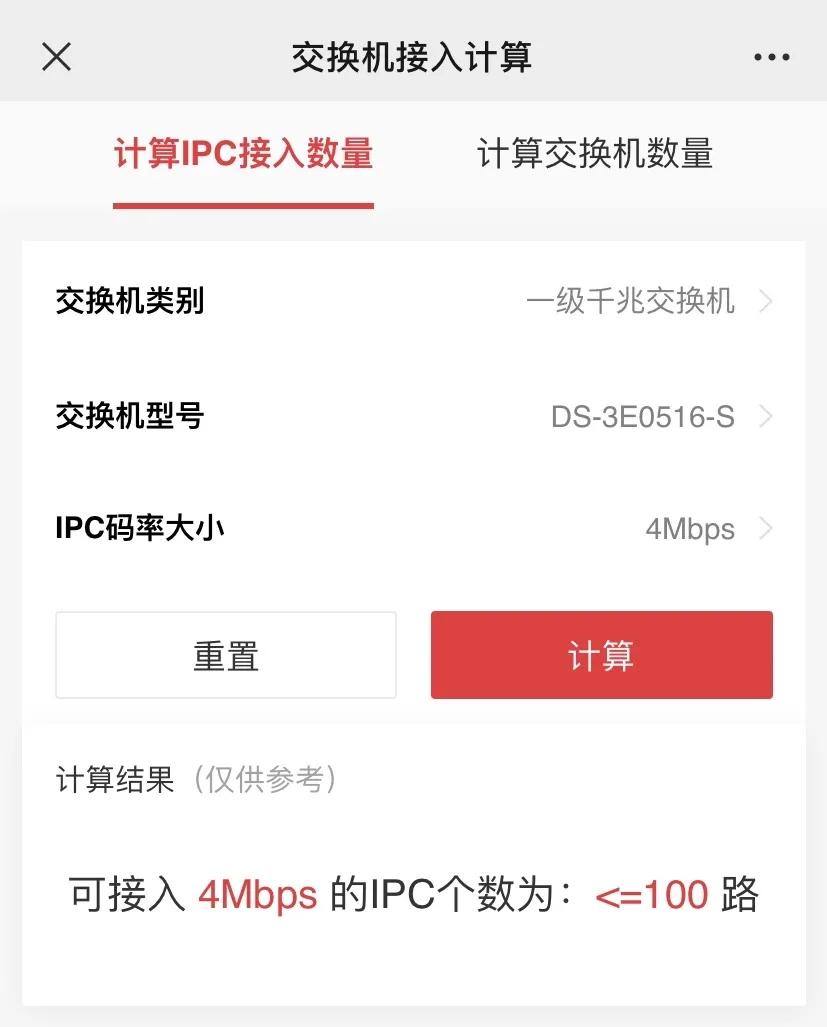
Task: Open the more options "..." menu
Action: pyautogui.click(x=769, y=56)
